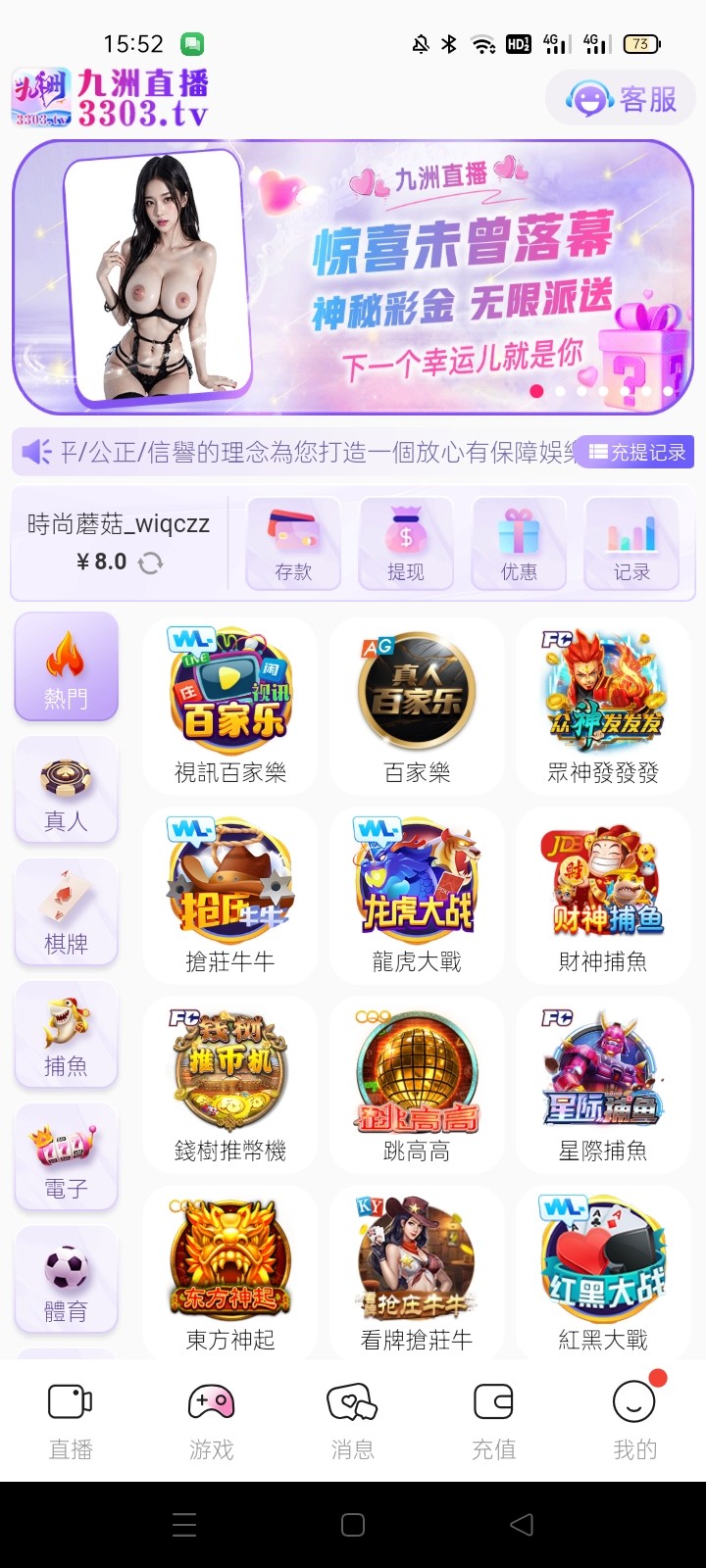Go to the 消息 messages tab
The image size is (706, 1568).
point(352,1419)
